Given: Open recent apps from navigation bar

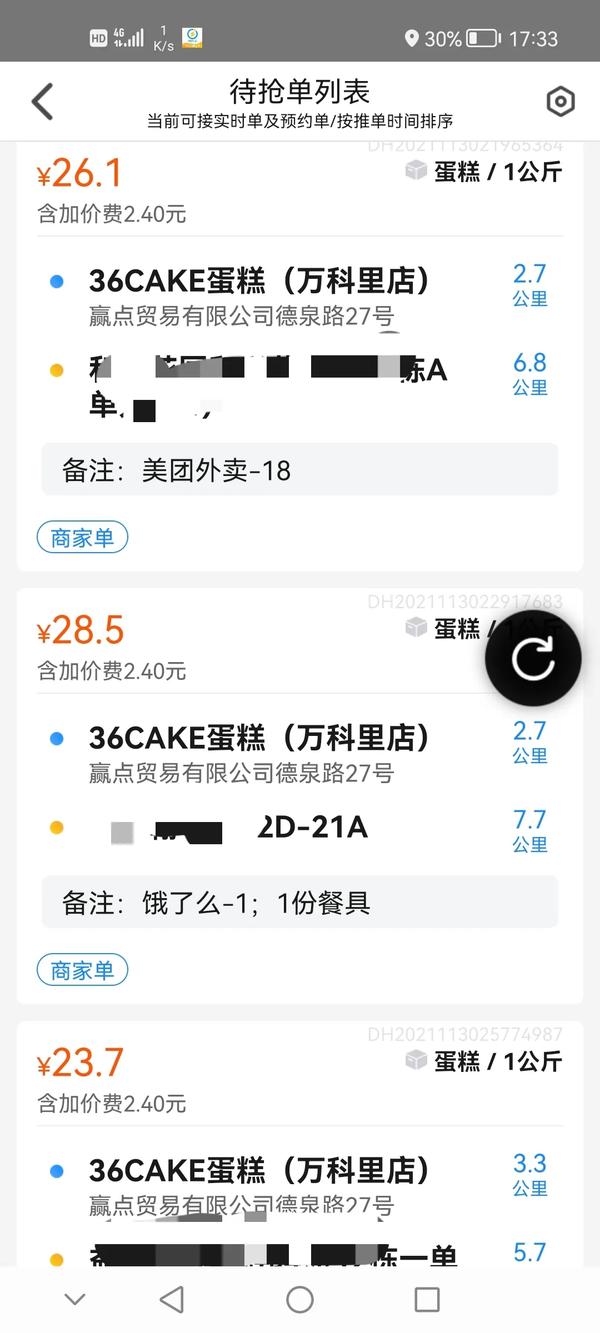Looking at the screenshot, I should click(x=427, y=1299).
